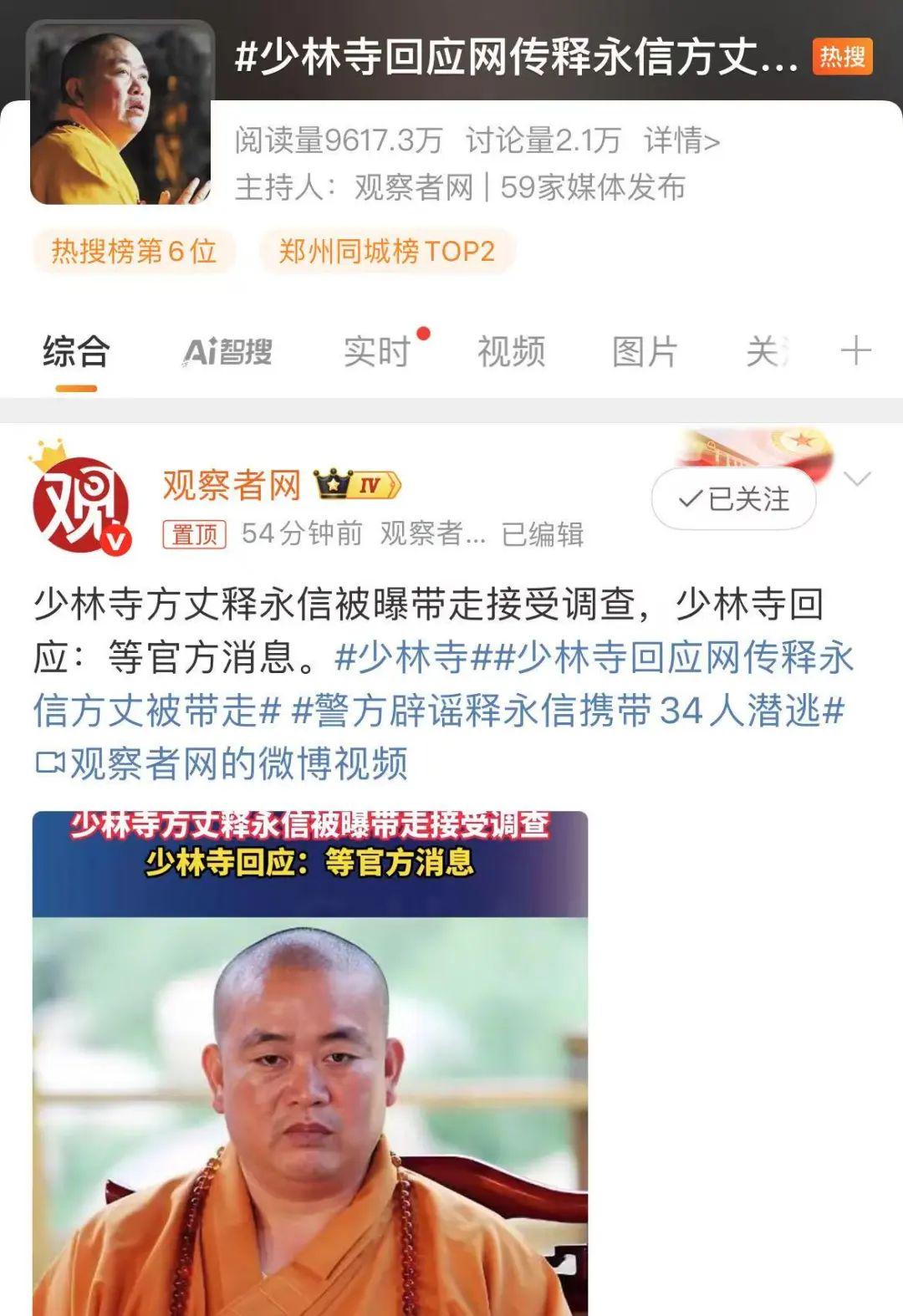Expand the post options chevron
903x1316 pixels.
pyautogui.click(x=858, y=479)
